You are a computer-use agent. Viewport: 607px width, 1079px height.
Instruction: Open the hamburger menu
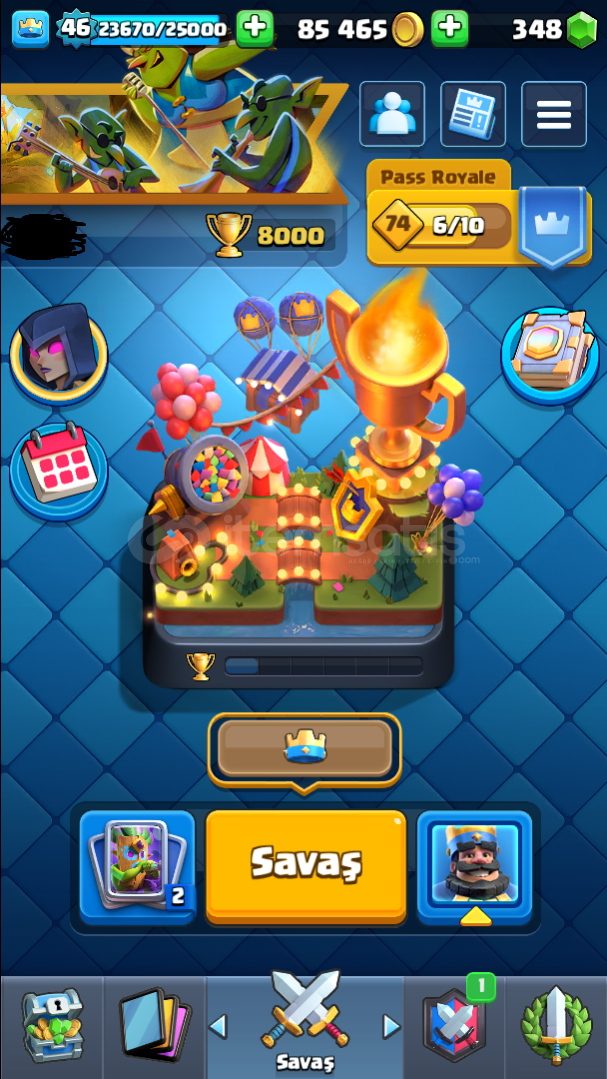[554, 114]
